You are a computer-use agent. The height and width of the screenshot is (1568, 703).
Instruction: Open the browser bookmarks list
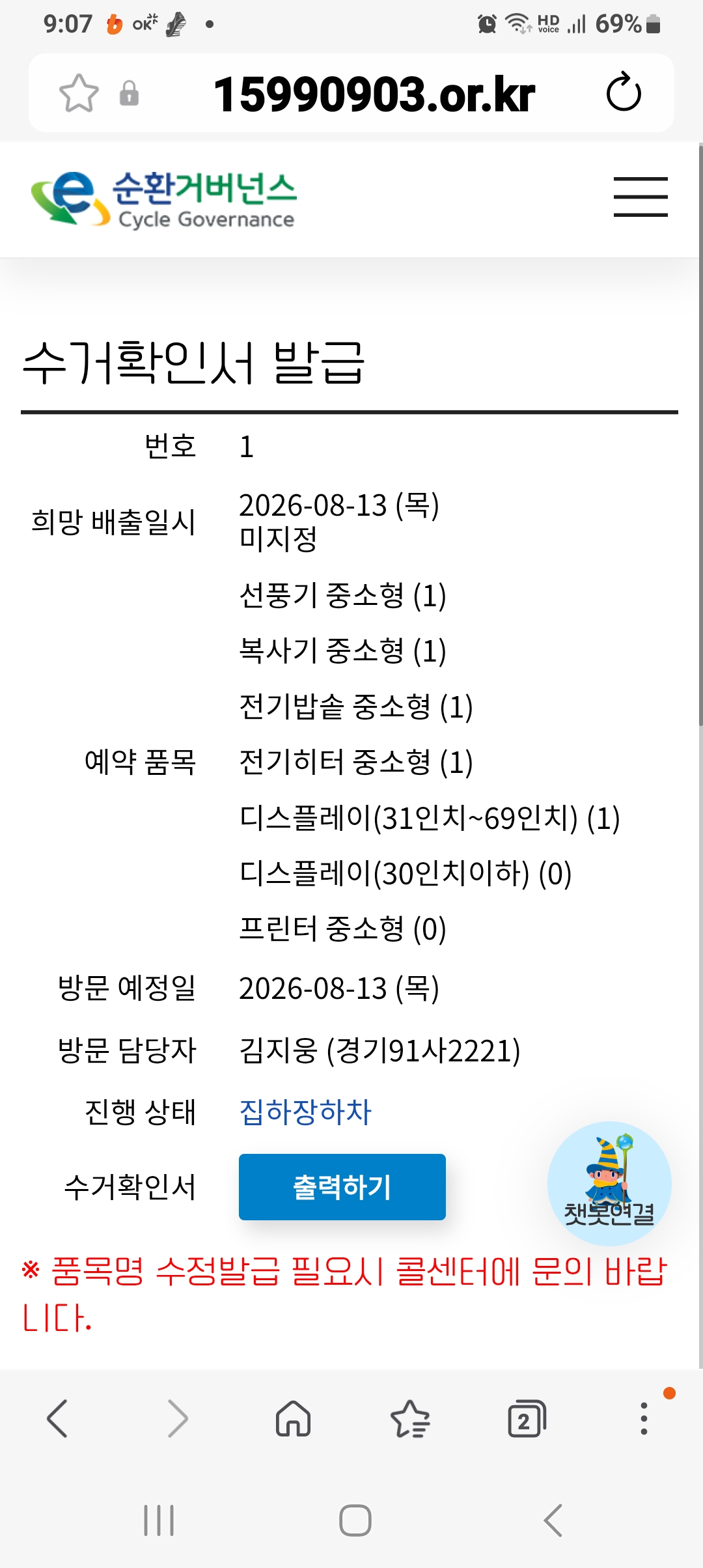point(410,1418)
